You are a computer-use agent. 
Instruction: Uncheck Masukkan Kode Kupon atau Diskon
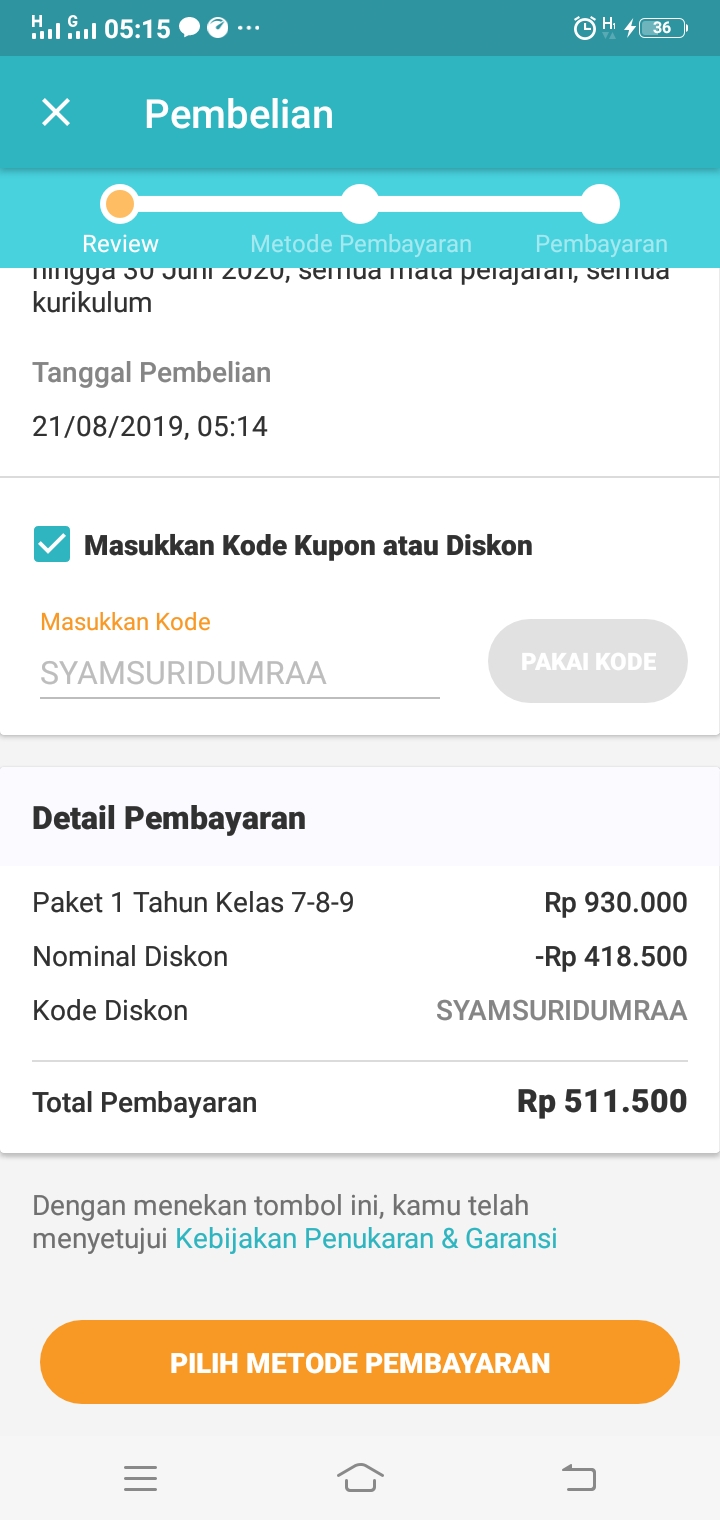(51, 545)
